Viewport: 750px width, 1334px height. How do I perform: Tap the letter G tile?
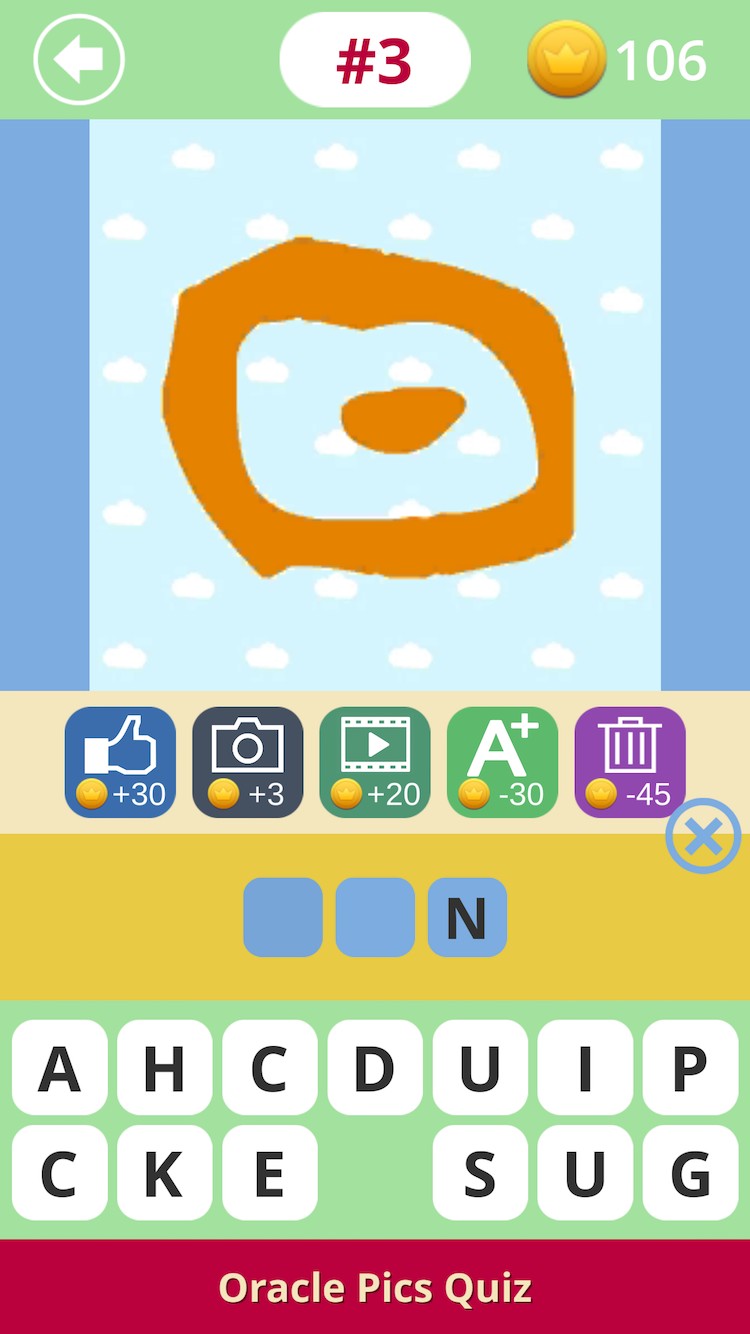[690, 1172]
